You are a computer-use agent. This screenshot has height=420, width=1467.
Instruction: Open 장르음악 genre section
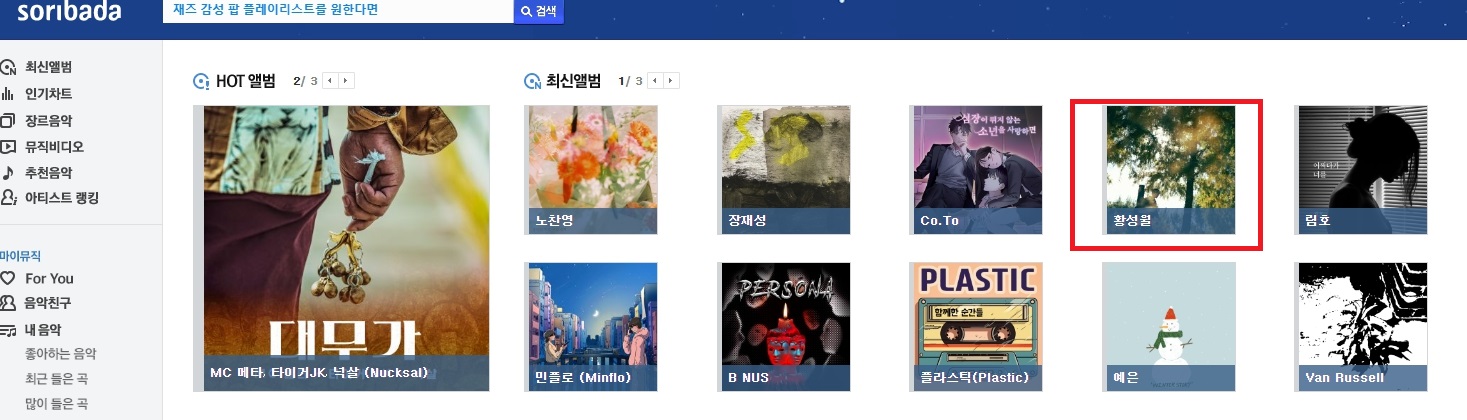click(x=48, y=120)
